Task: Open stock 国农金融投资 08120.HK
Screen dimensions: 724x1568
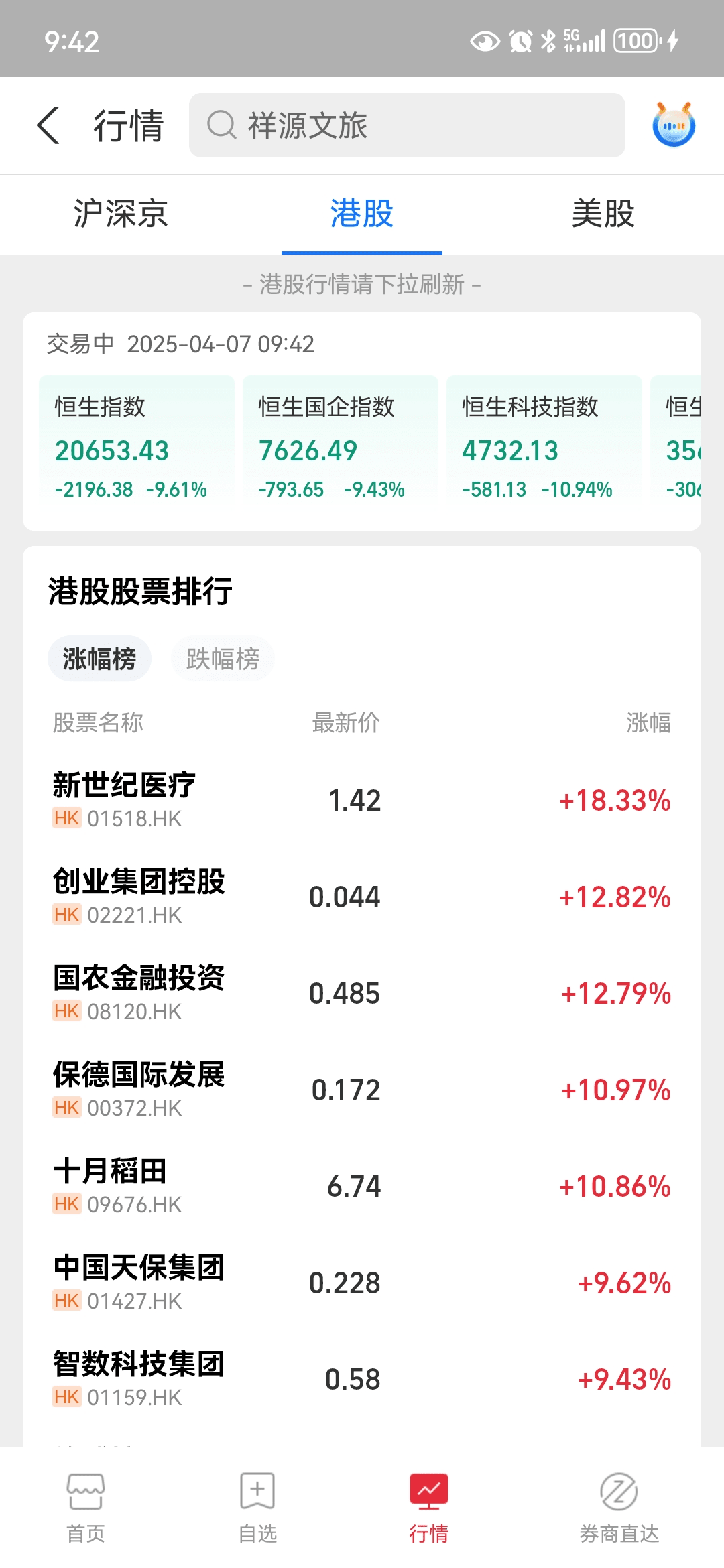Action: coord(362,993)
